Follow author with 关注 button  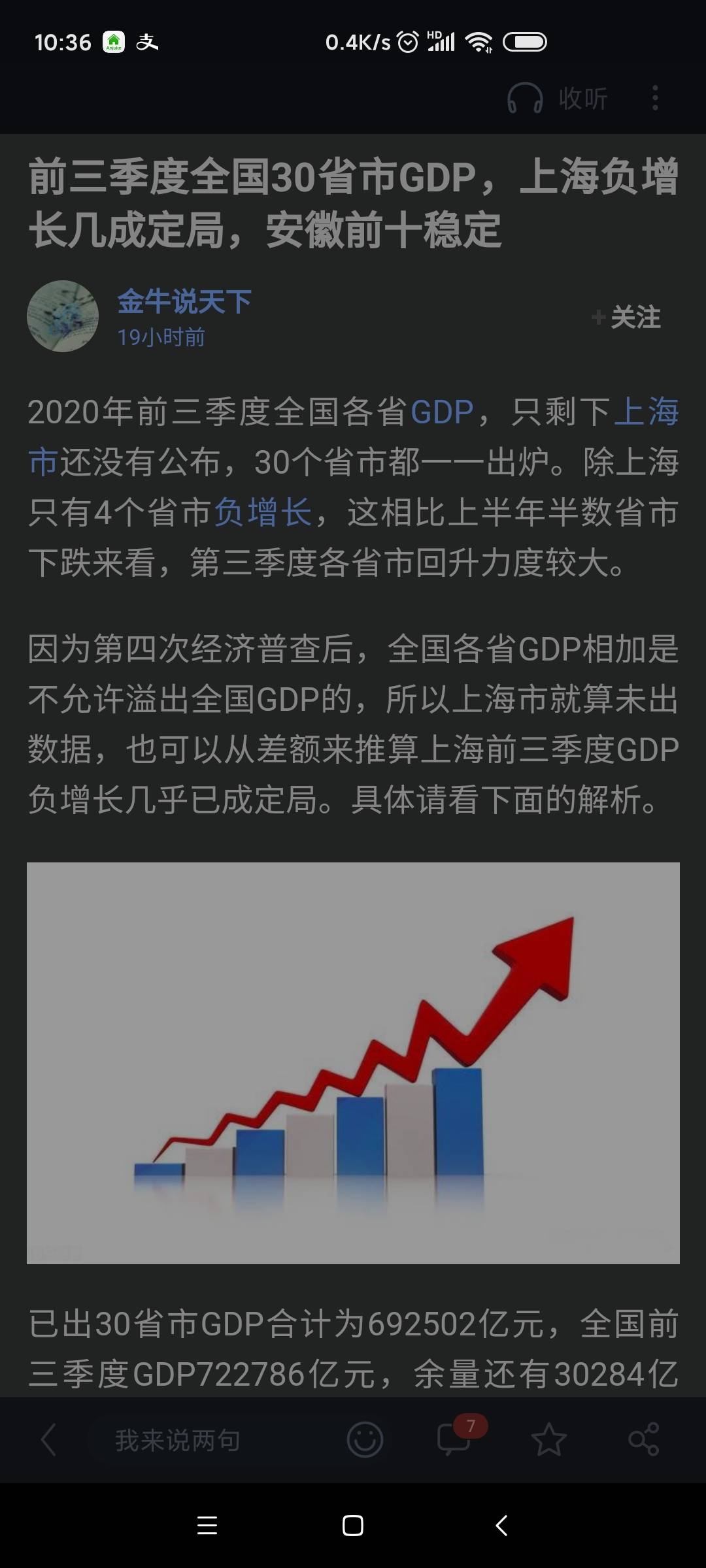(x=628, y=318)
